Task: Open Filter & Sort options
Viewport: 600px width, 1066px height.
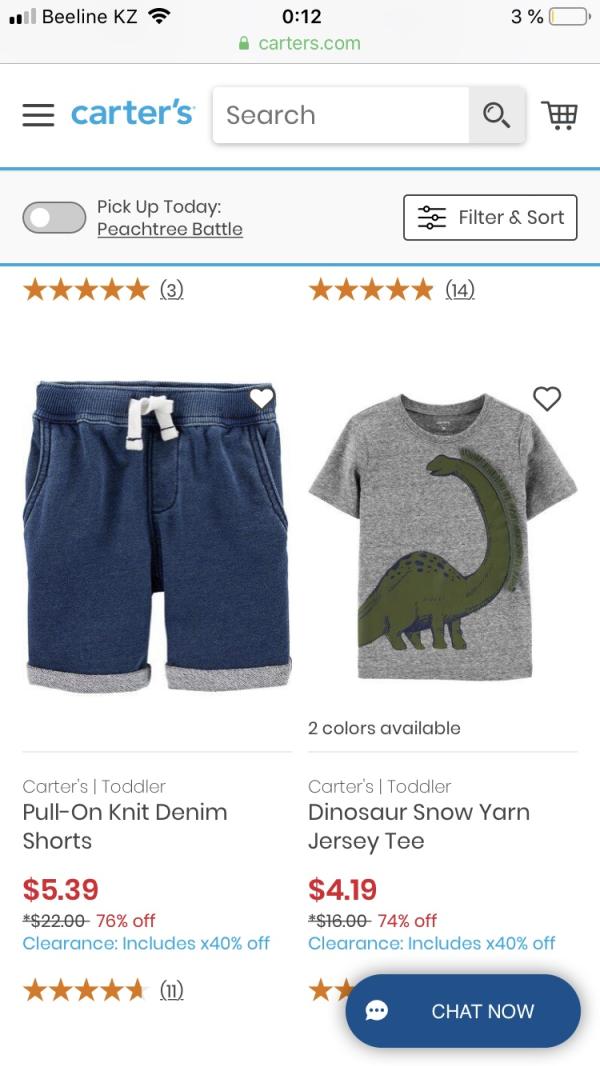Action: coord(490,217)
